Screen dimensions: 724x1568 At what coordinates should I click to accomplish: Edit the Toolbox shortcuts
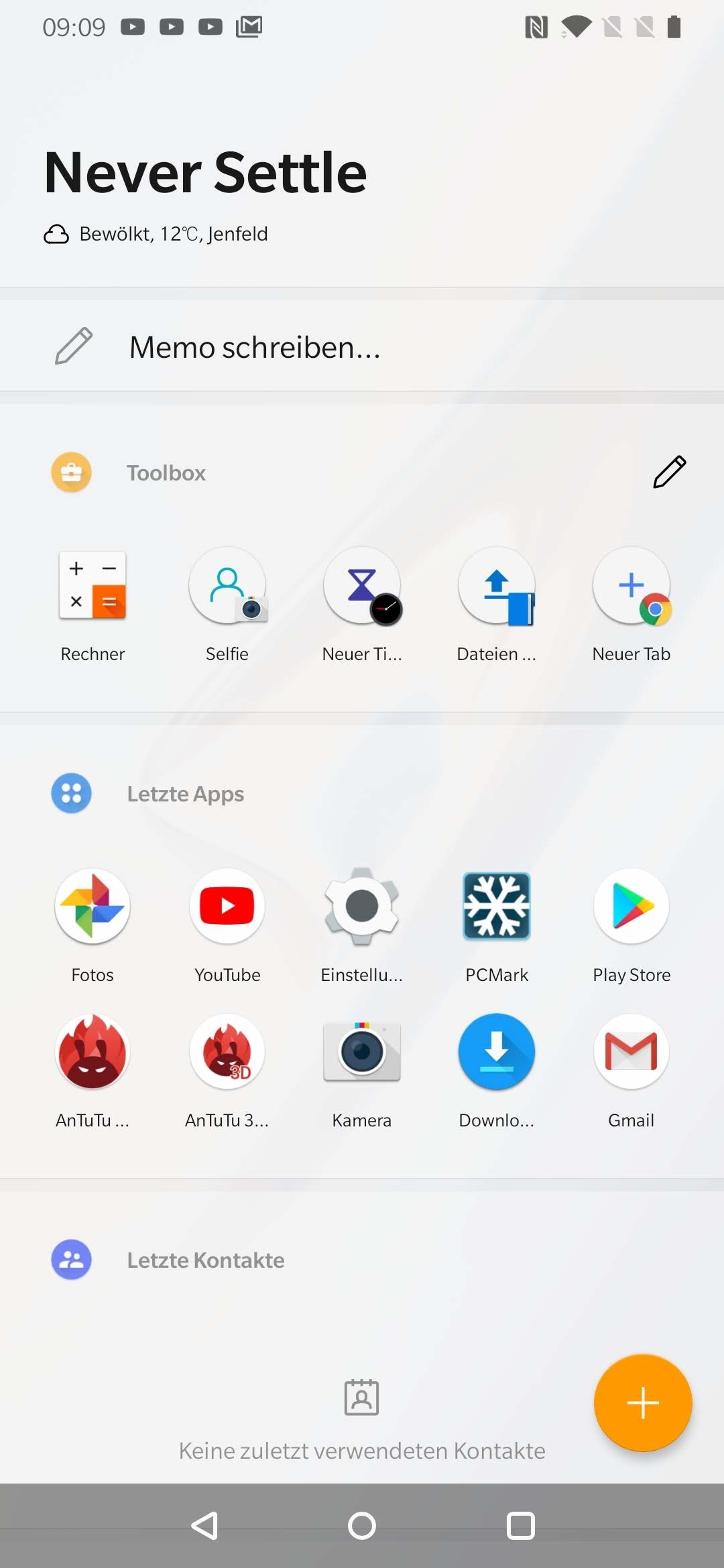point(669,472)
